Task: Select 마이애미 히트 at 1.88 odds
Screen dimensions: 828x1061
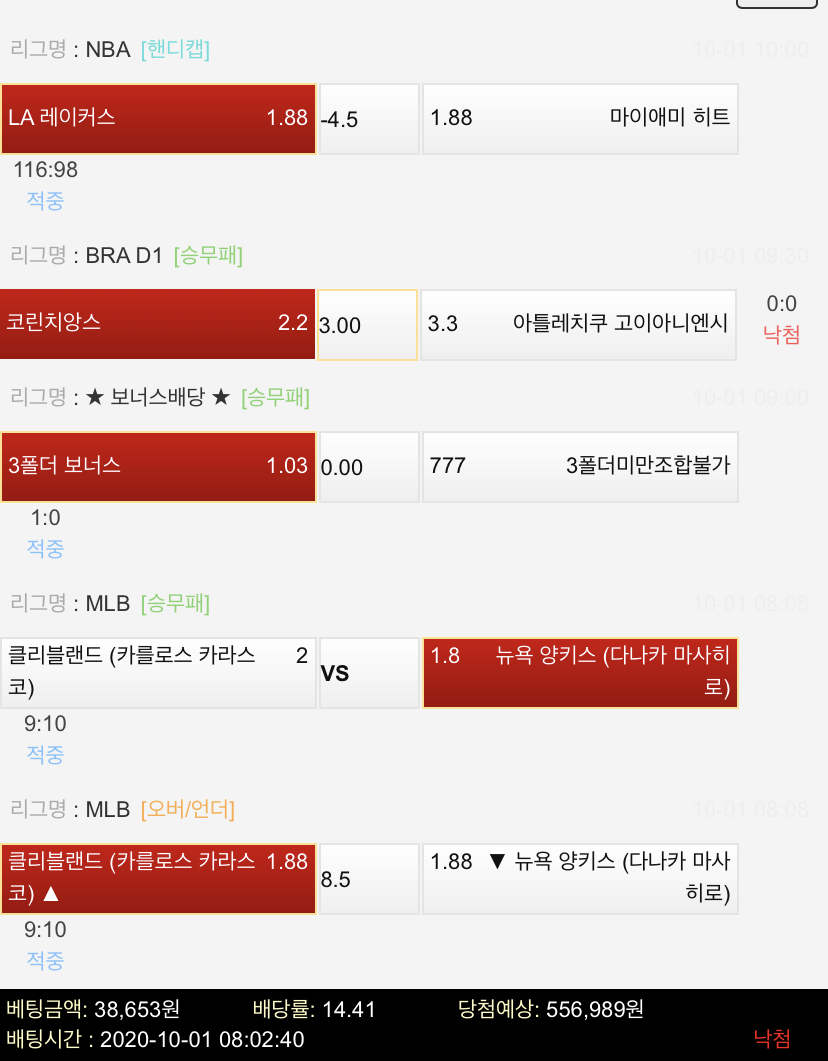Action: click(580, 118)
